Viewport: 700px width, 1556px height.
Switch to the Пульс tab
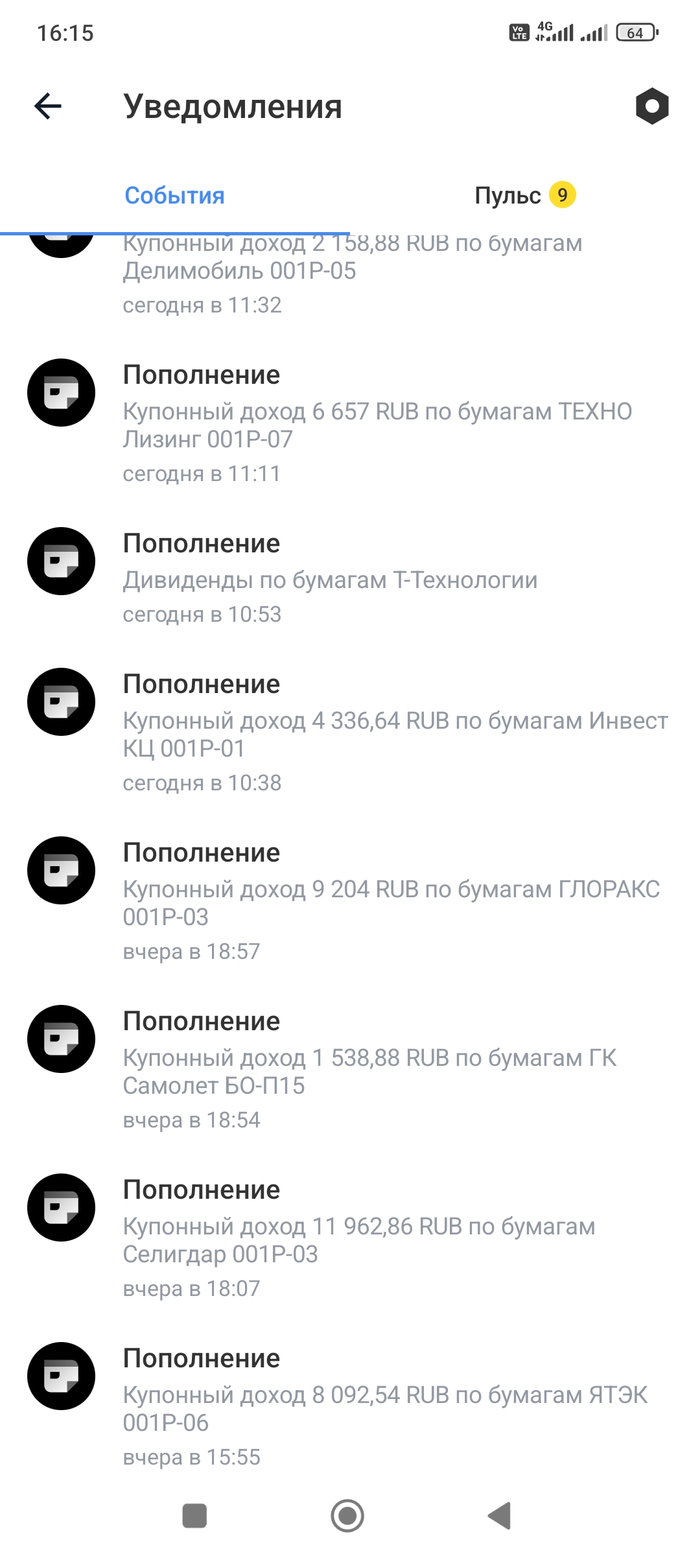(524, 195)
